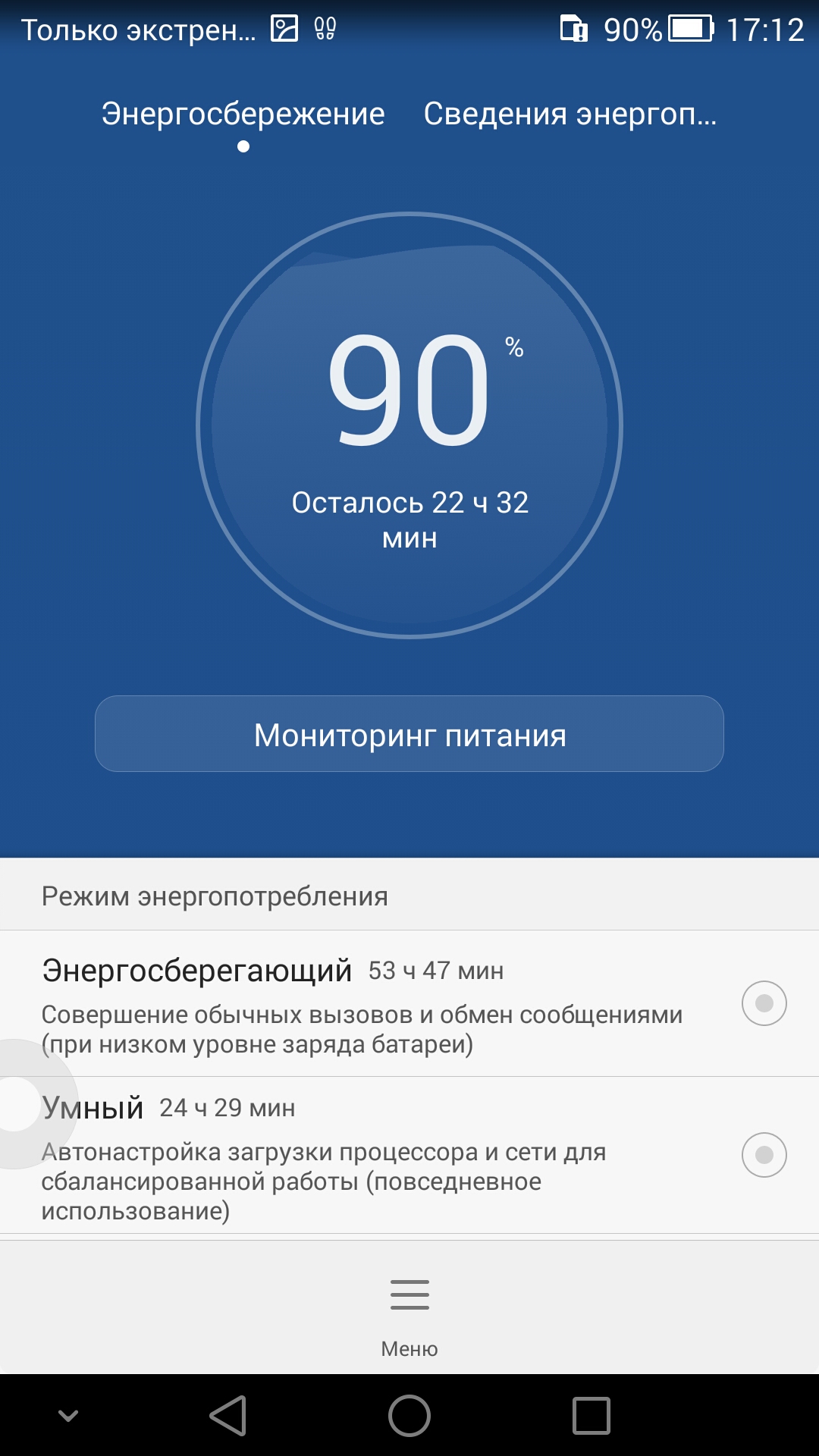Viewport: 819px width, 1456px height.
Task: Go back with the system back button
Action: pyautogui.click(x=227, y=1416)
